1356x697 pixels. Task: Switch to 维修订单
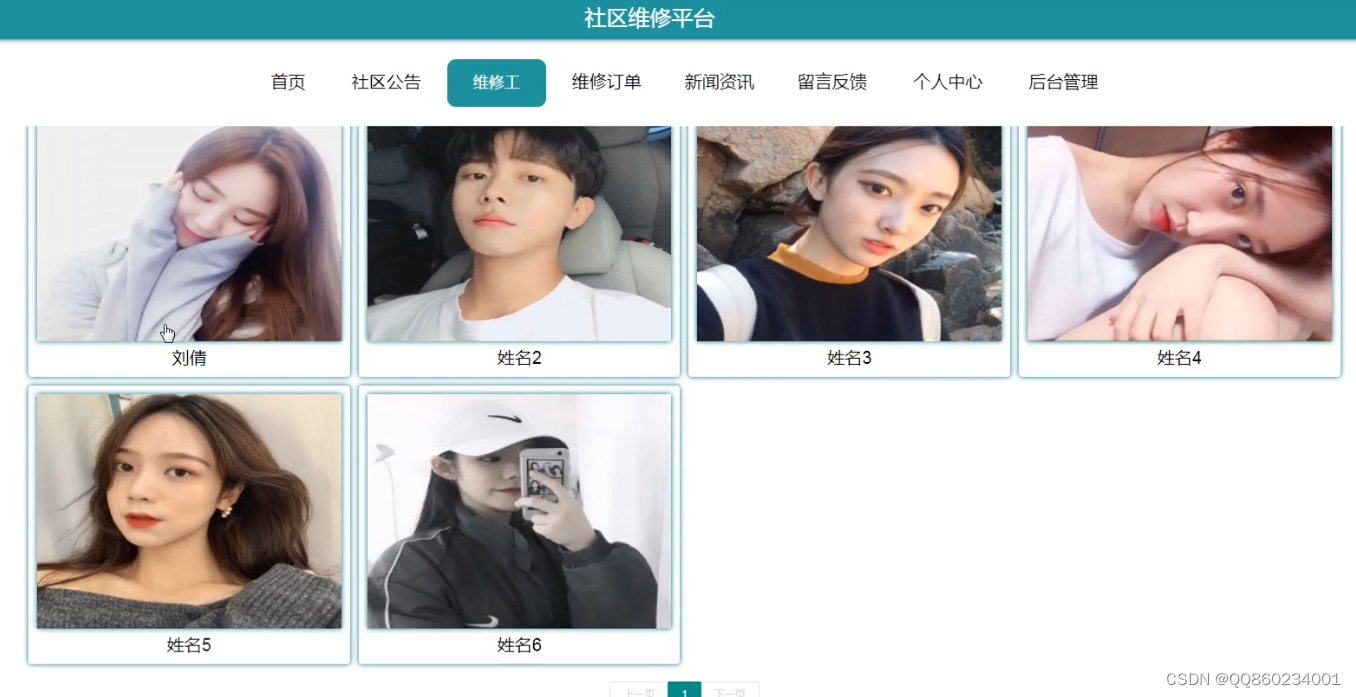[606, 83]
